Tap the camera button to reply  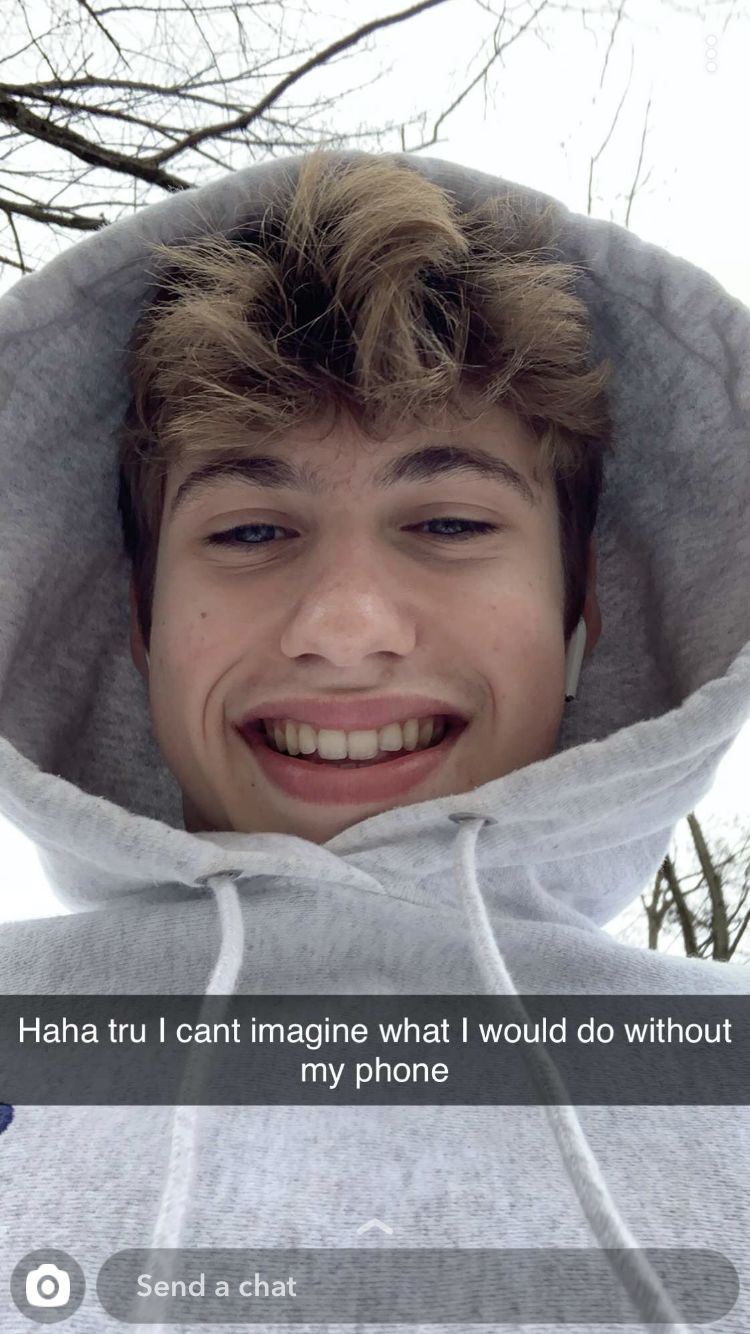click(x=47, y=1286)
